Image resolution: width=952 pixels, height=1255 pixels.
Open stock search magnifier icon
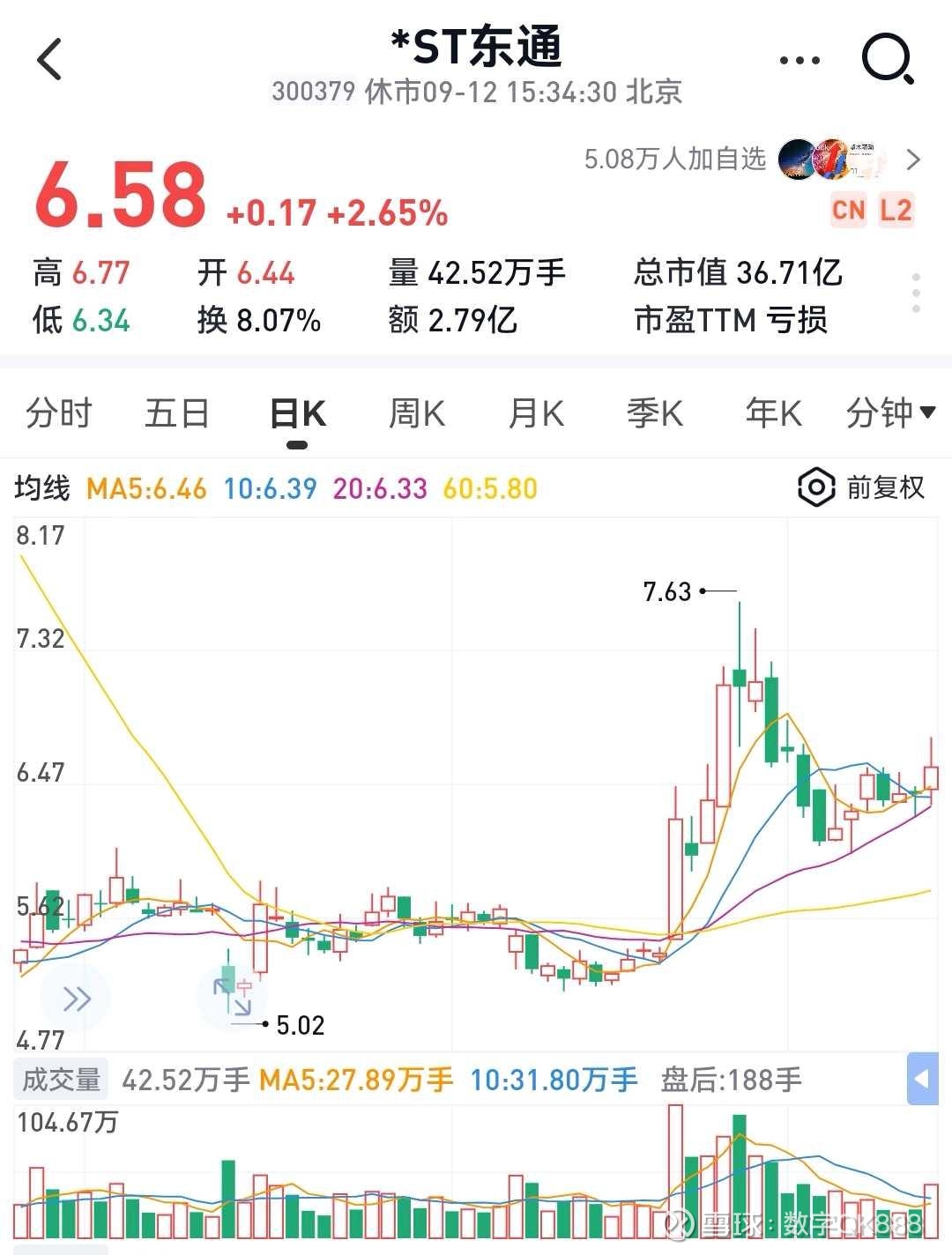pos(887,60)
